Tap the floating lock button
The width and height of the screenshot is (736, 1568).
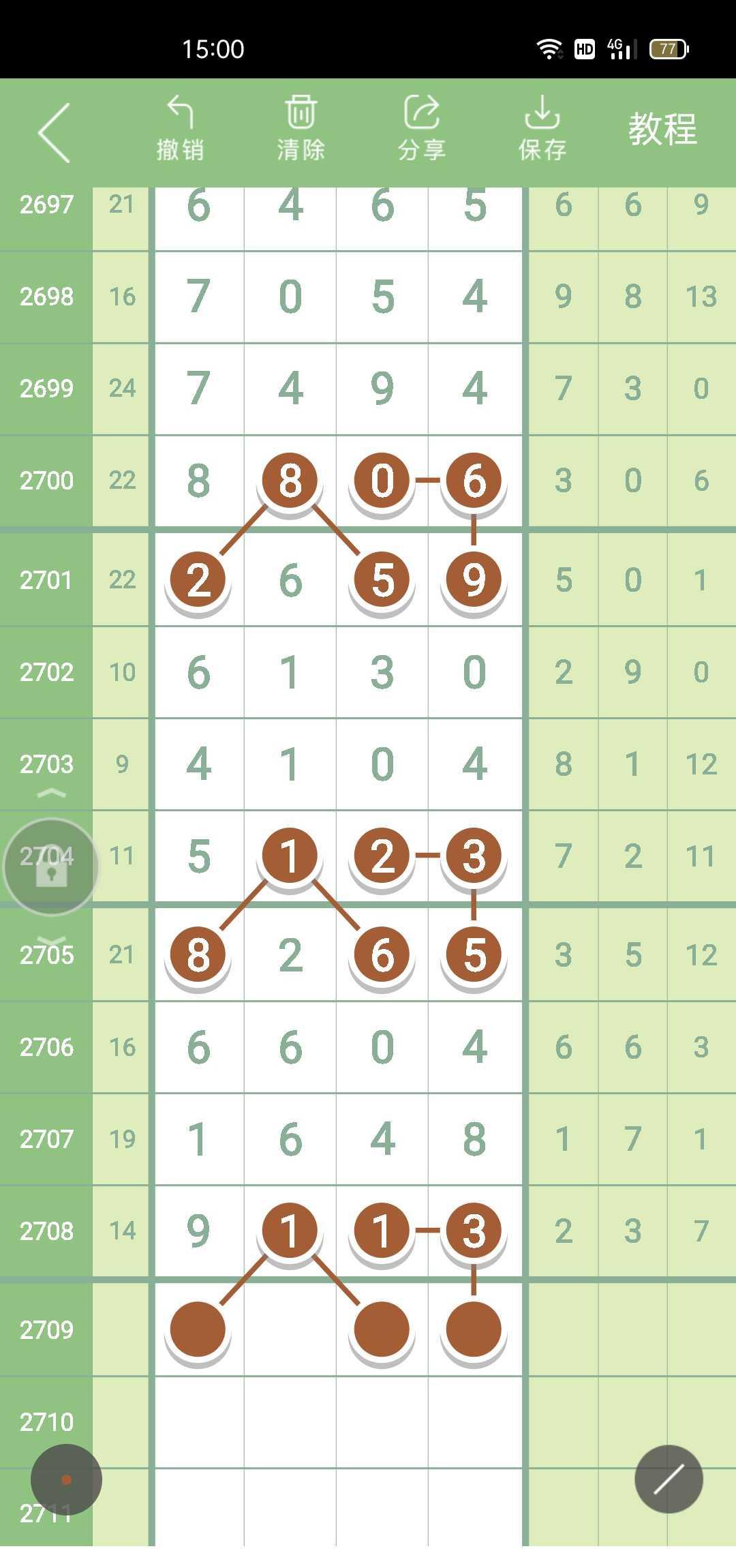coord(51,867)
